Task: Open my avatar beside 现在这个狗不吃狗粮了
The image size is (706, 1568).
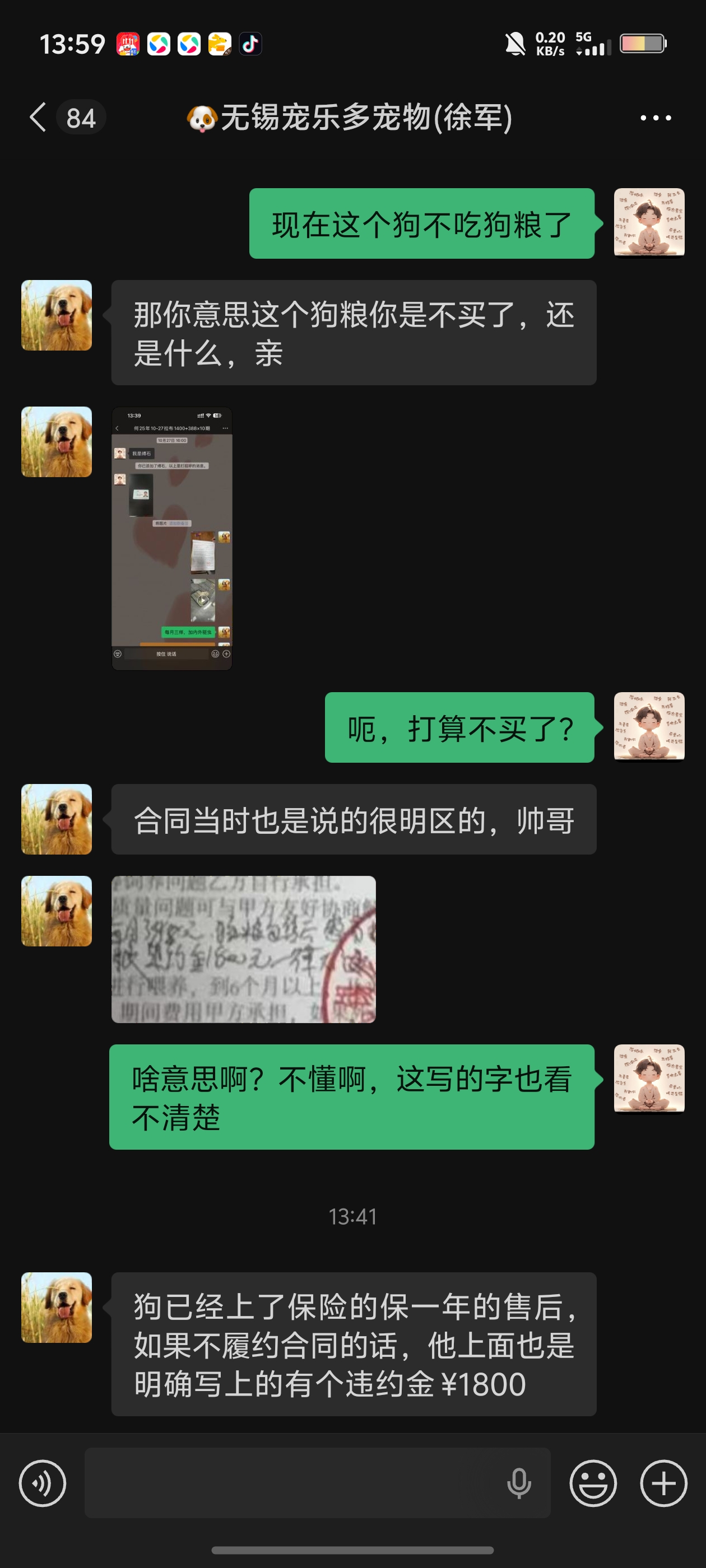Action: pos(649,223)
